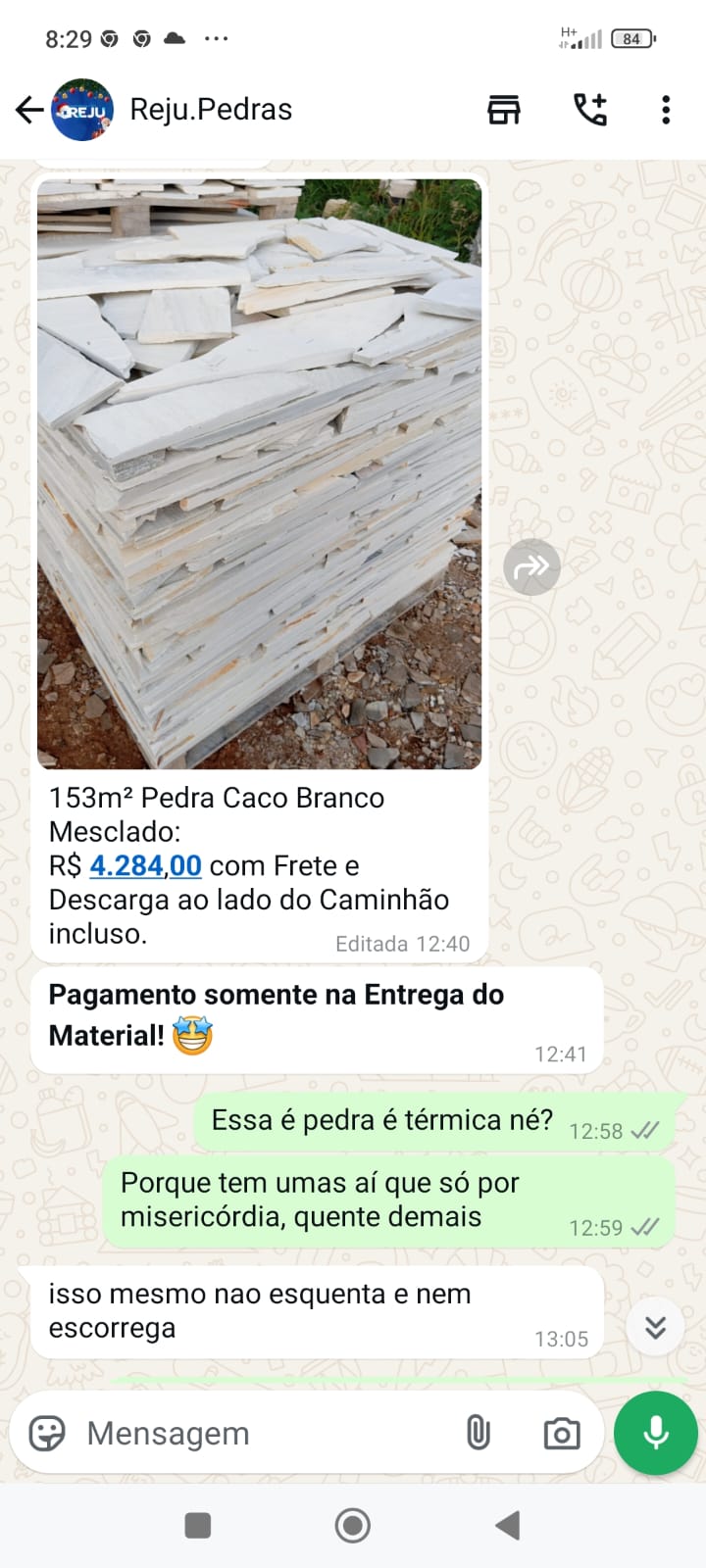Open the camera from the message bar

point(560,1433)
